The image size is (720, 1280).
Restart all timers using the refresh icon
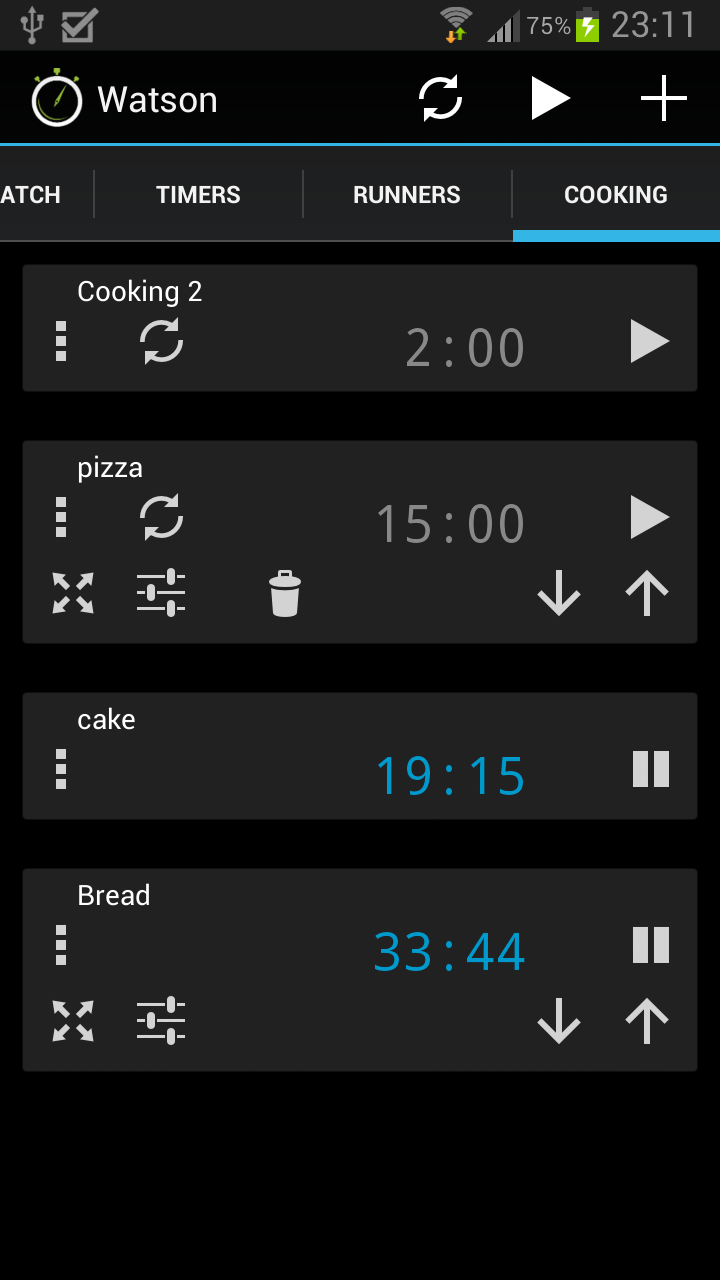coord(440,98)
